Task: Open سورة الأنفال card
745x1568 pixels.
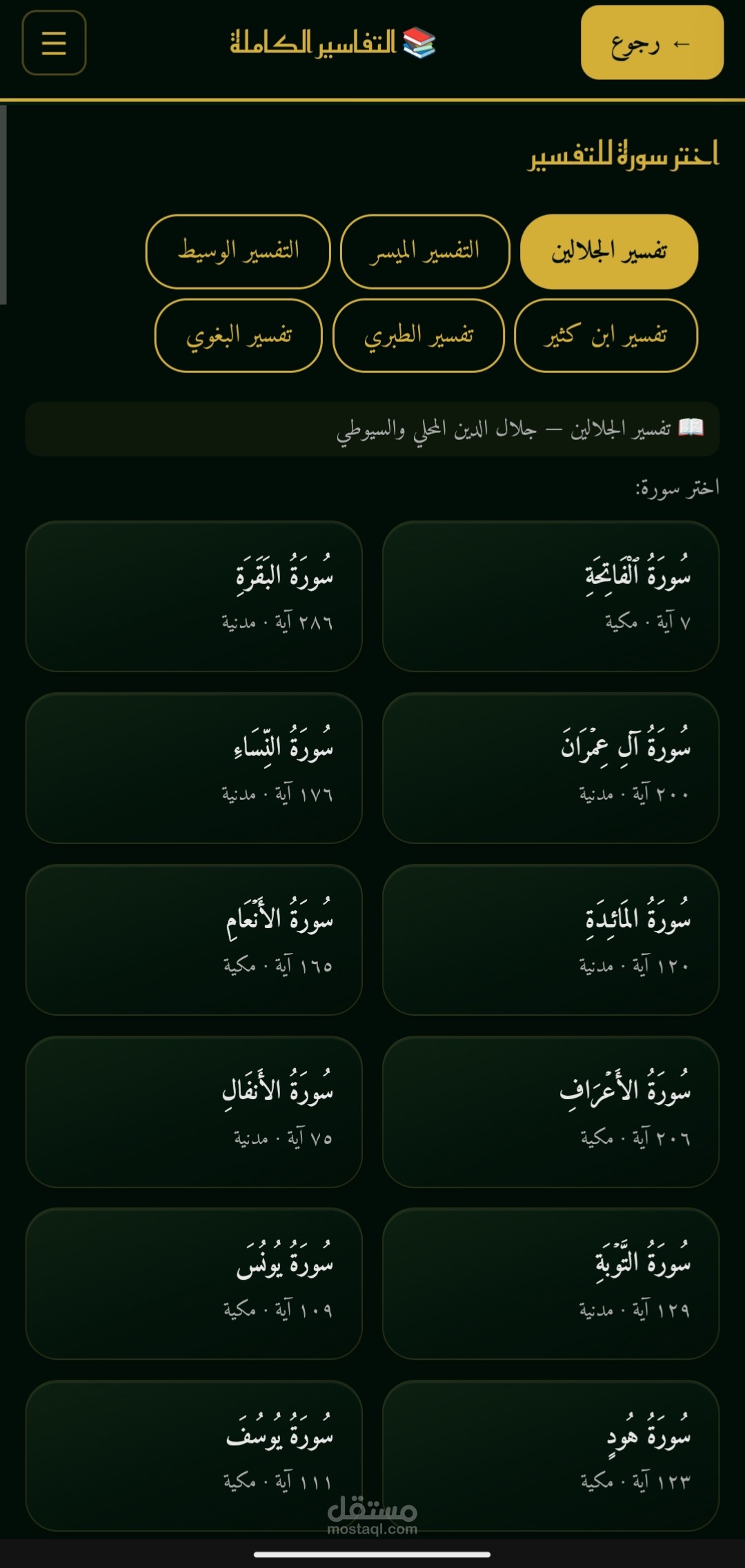Action: [194, 1112]
